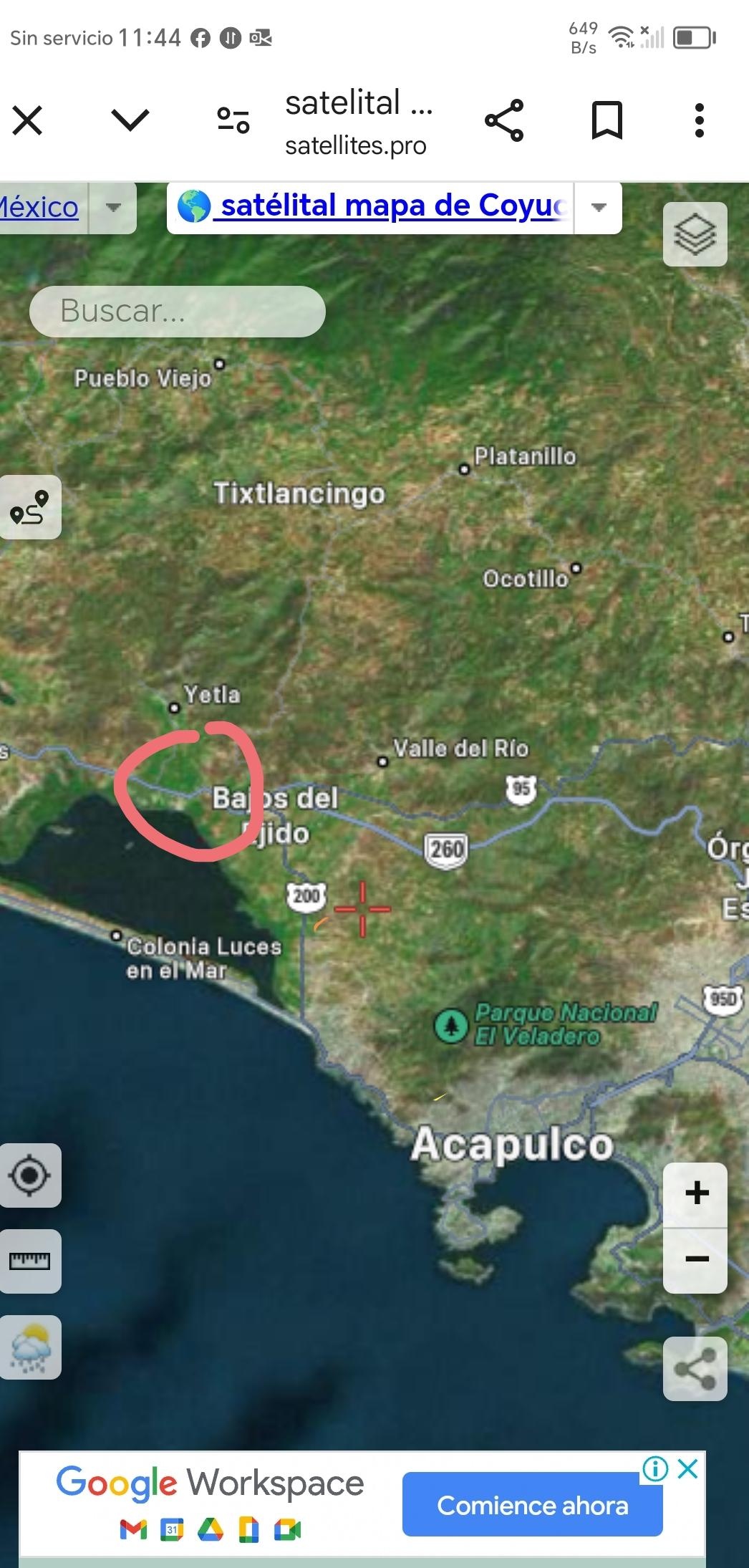749x1568 pixels.
Task: Show the weather overlay
Action: [30, 1346]
